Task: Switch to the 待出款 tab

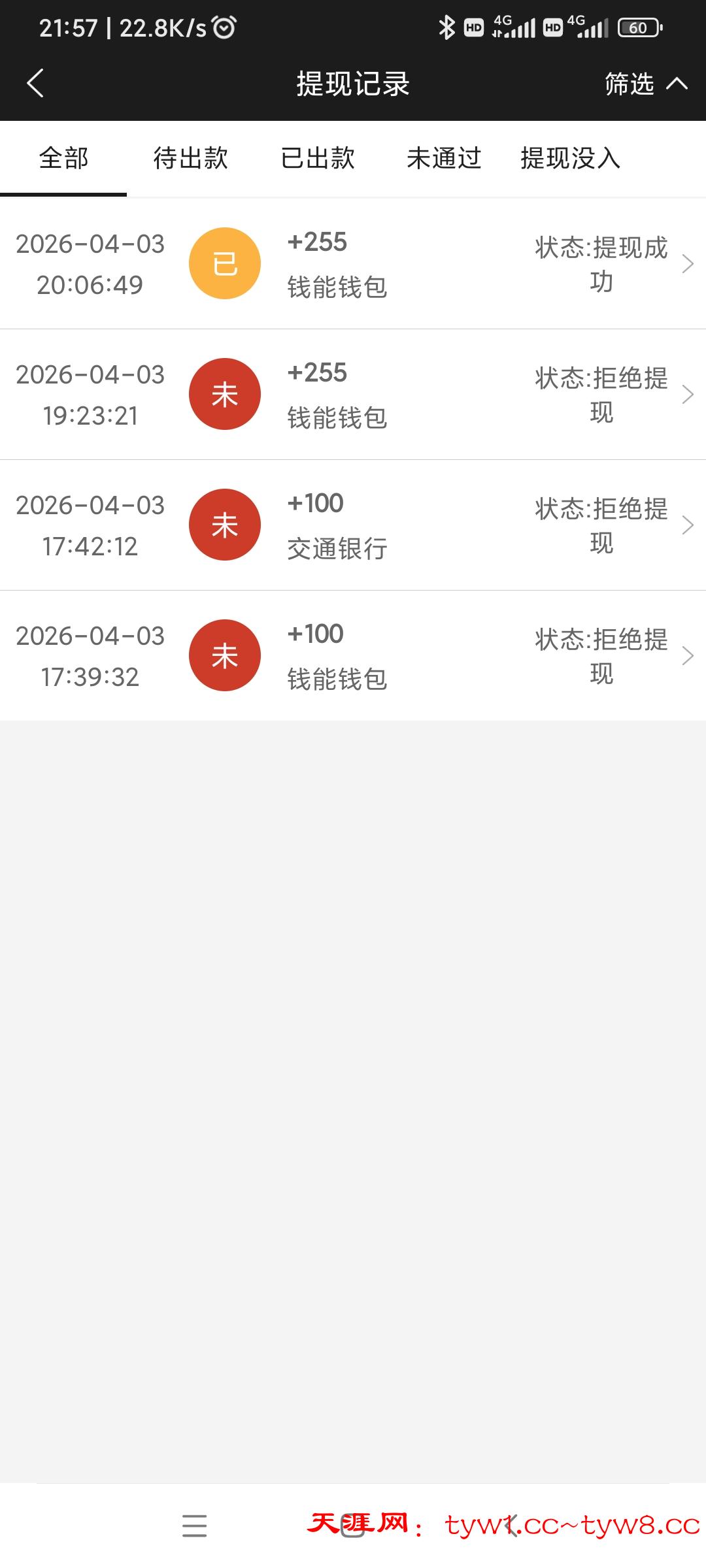Action: click(x=190, y=158)
